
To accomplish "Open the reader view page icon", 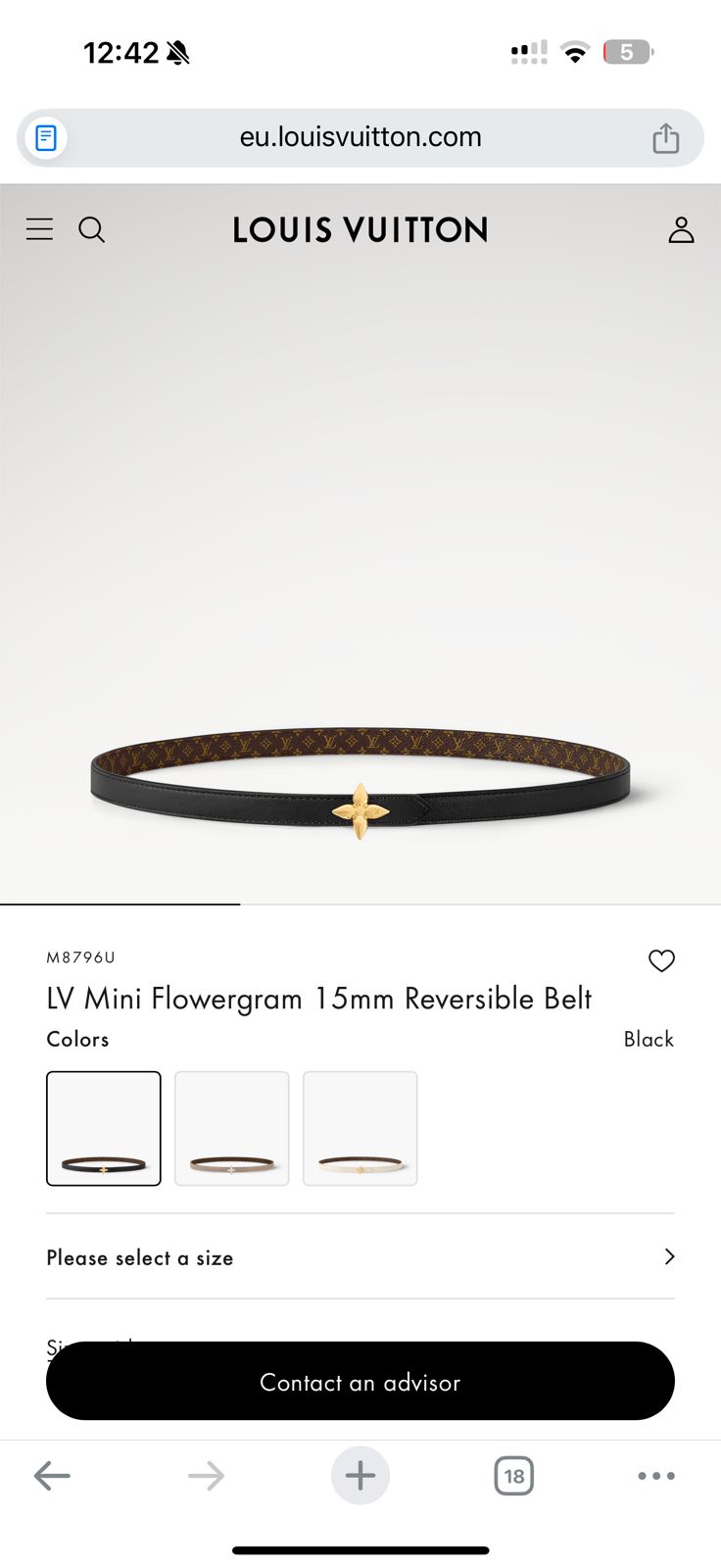I will click(46, 138).
